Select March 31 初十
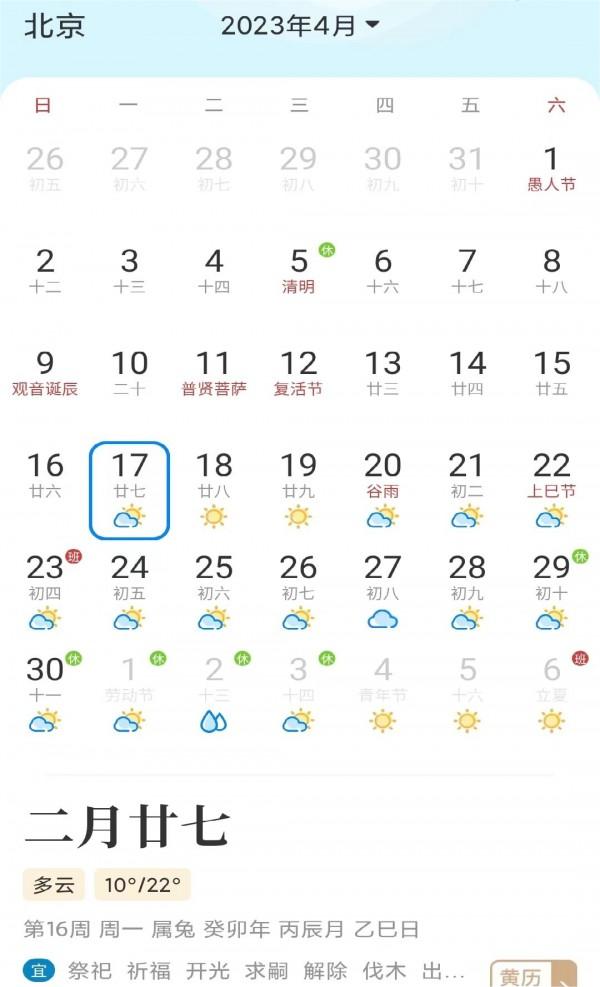Image resolution: width=600 pixels, height=987 pixels. tap(467, 169)
